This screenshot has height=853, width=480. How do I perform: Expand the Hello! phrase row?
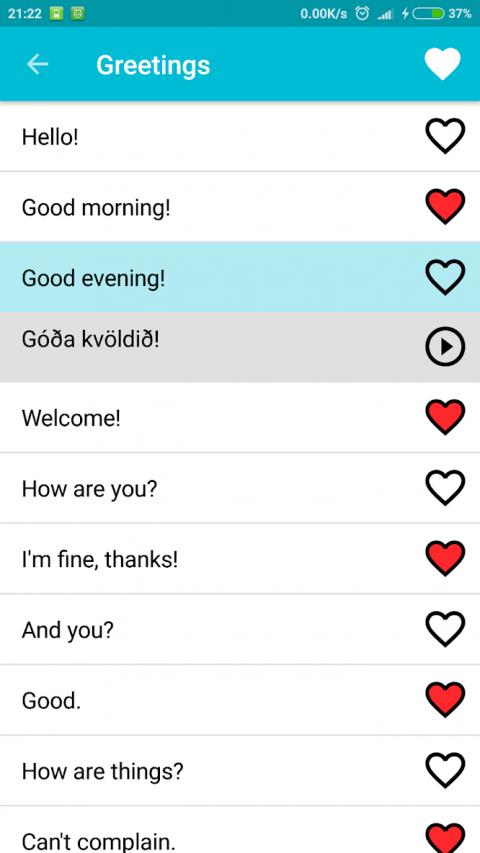coord(240,137)
